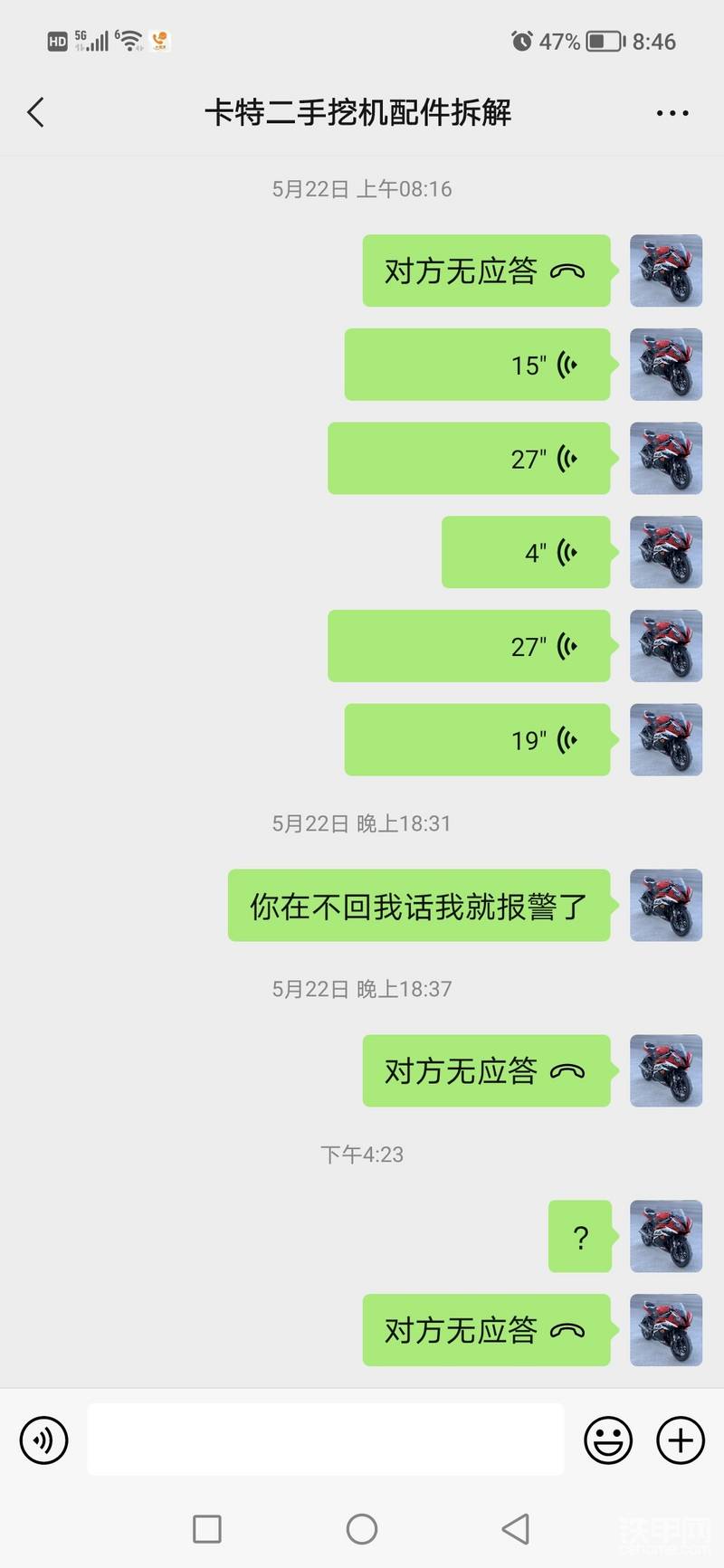This screenshot has width=724, height=1568.
Task: Play the 19-second voice message
Action: point(477,740)
